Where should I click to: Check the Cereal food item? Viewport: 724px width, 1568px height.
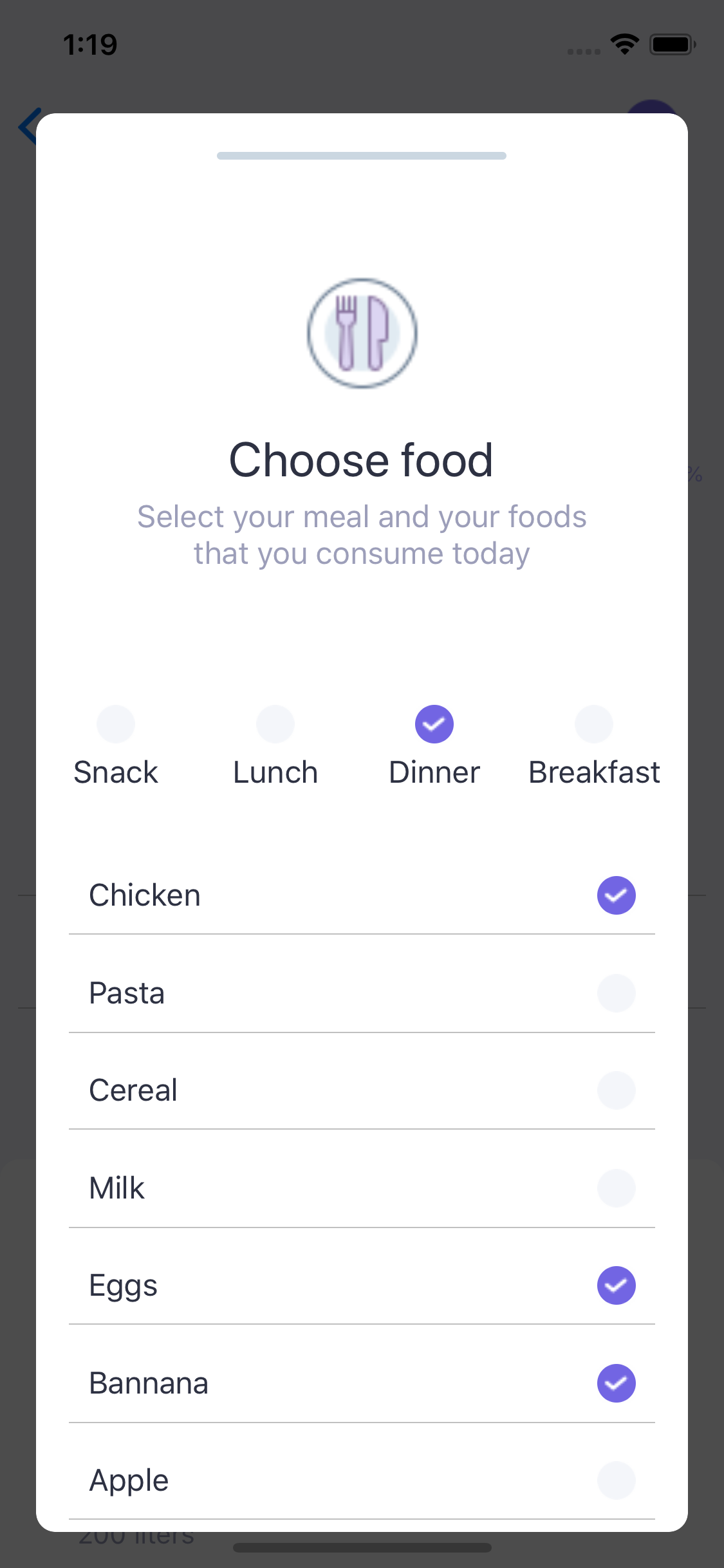(616, 1090)
